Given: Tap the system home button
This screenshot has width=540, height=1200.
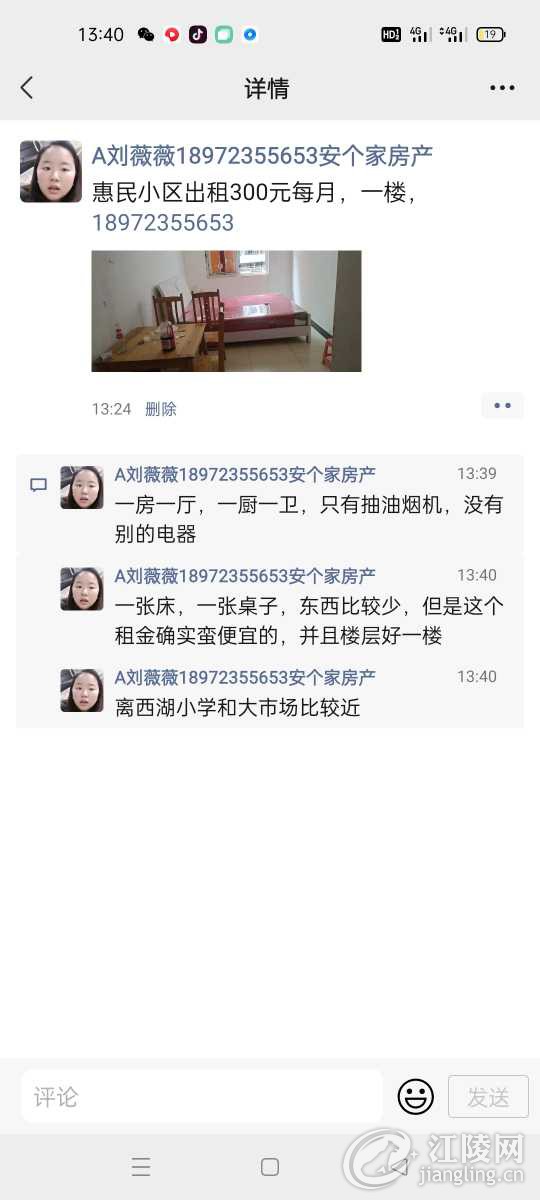Looking at the screenshot, I should tap(270, 1167).
